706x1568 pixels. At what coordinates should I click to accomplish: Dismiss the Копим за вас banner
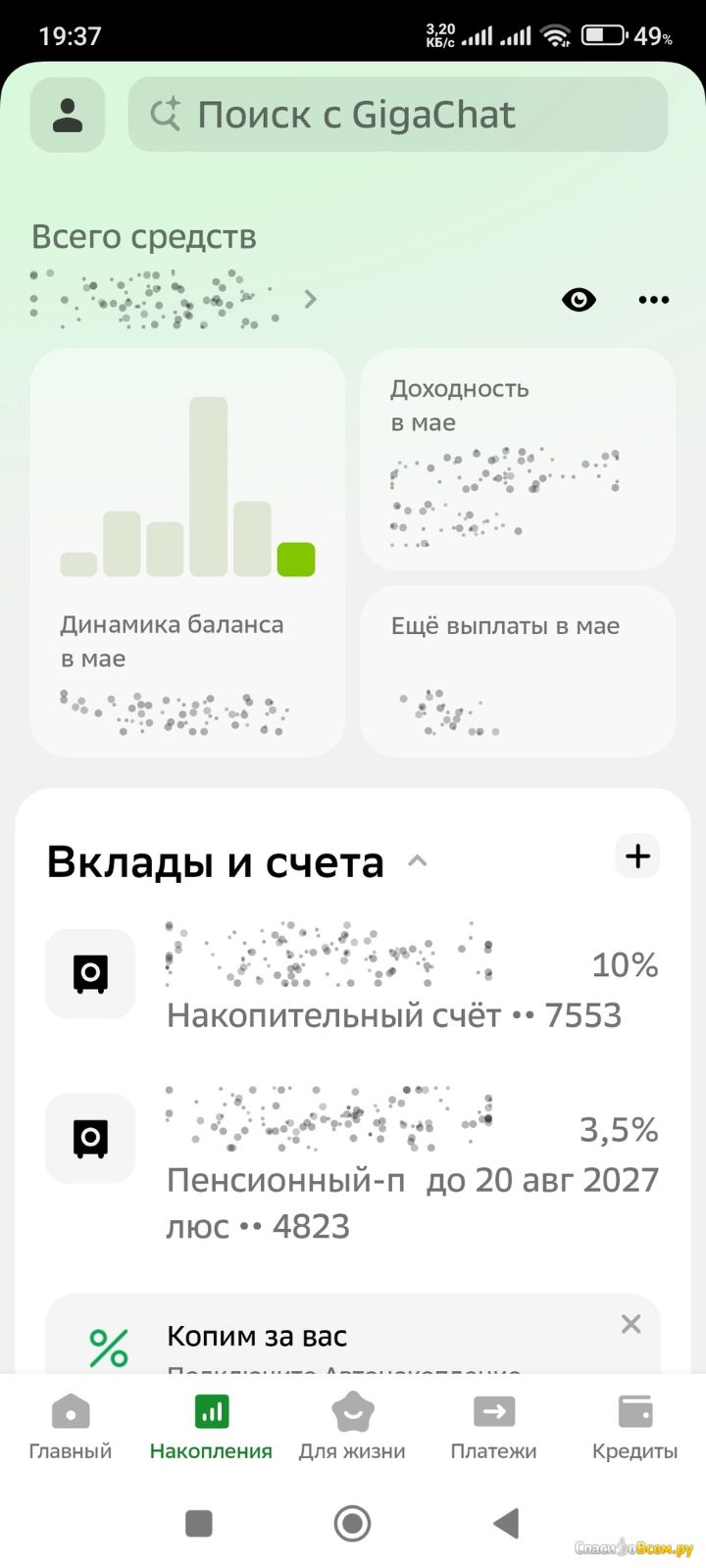631,1324
